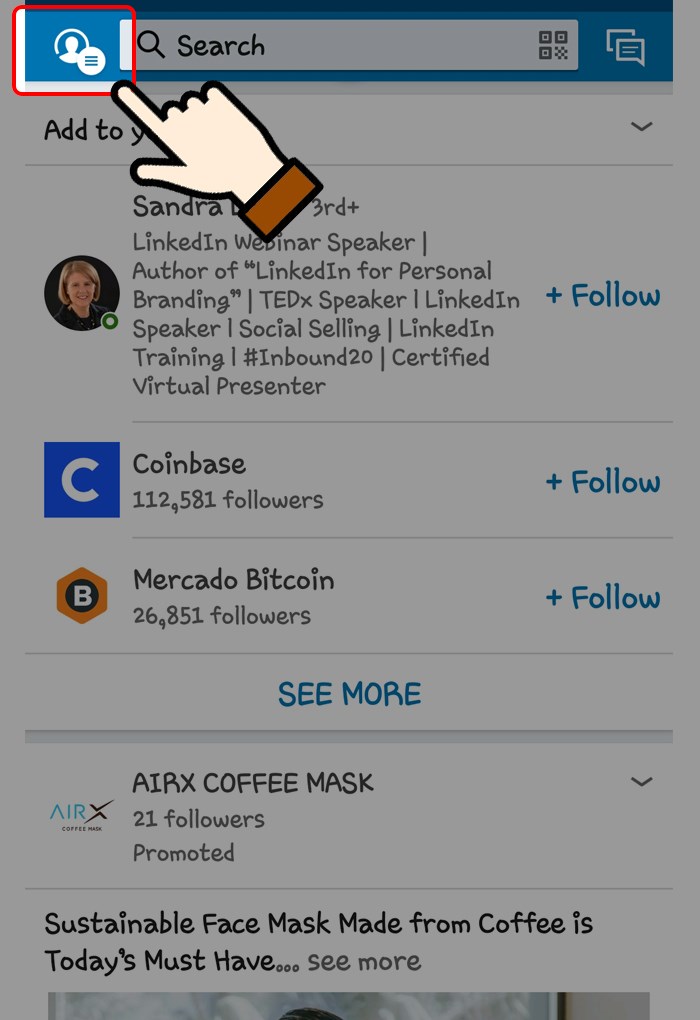Open the messaging icon

point(625,47)
